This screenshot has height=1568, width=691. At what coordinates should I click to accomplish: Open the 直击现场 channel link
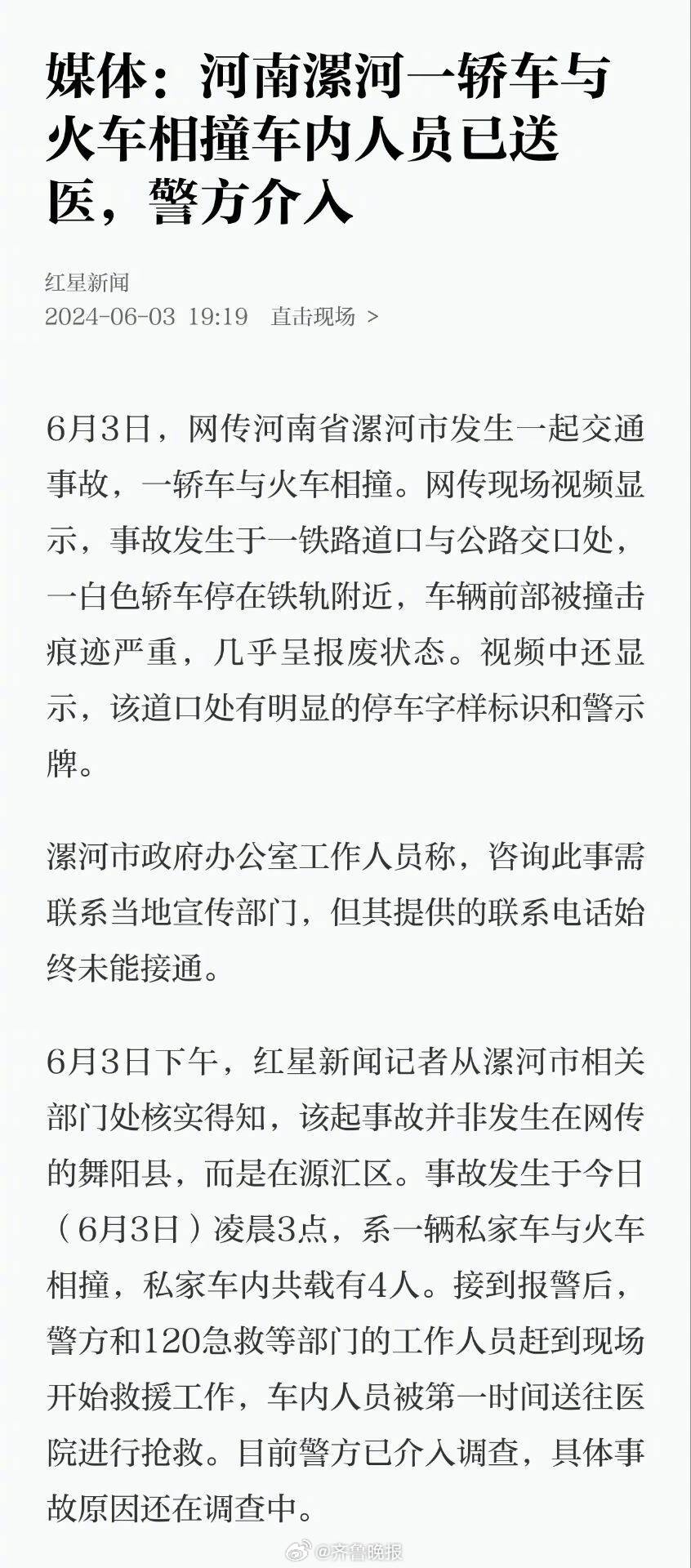(x=324, y=316)
